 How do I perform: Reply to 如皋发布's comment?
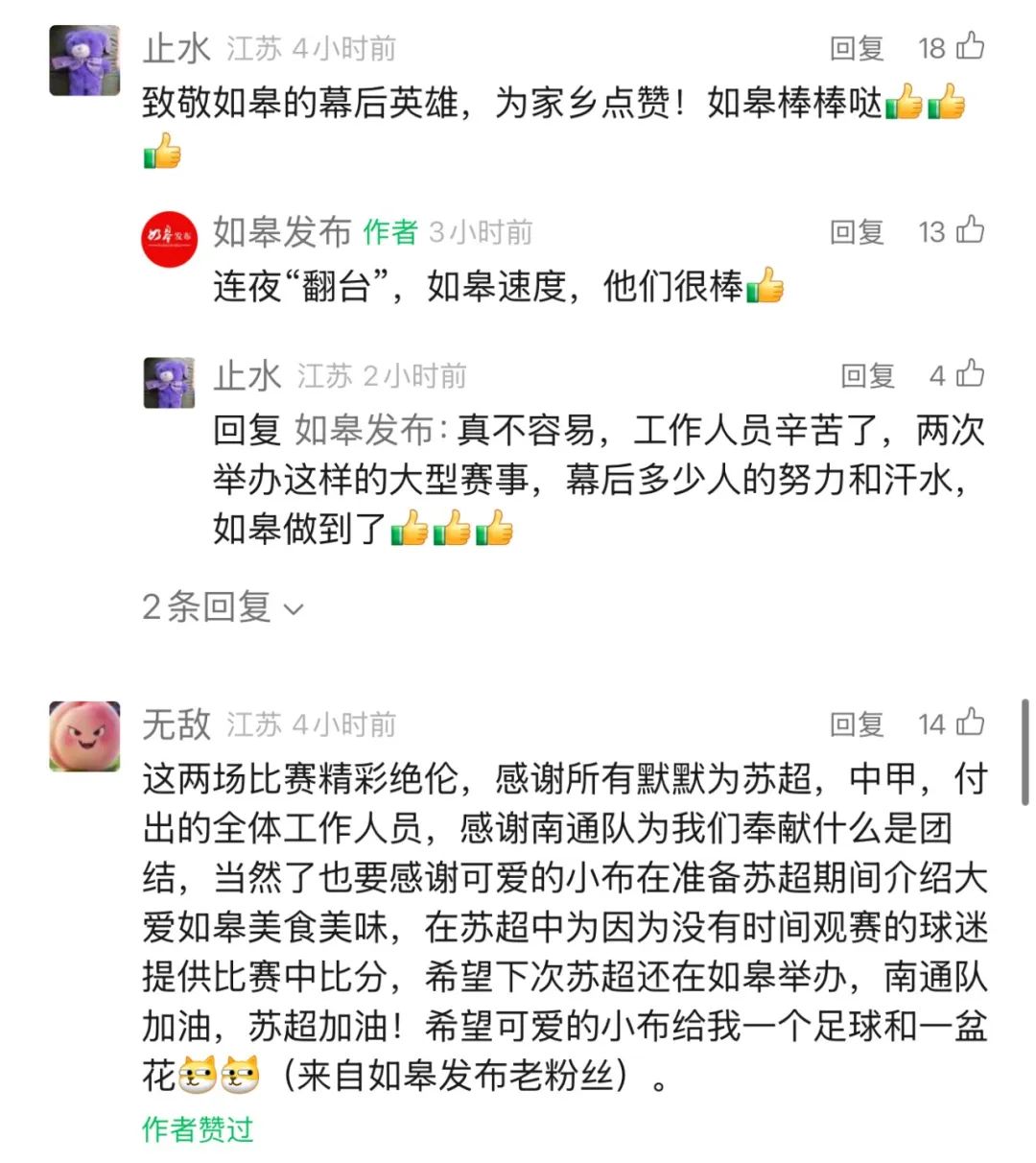point(856,232)
